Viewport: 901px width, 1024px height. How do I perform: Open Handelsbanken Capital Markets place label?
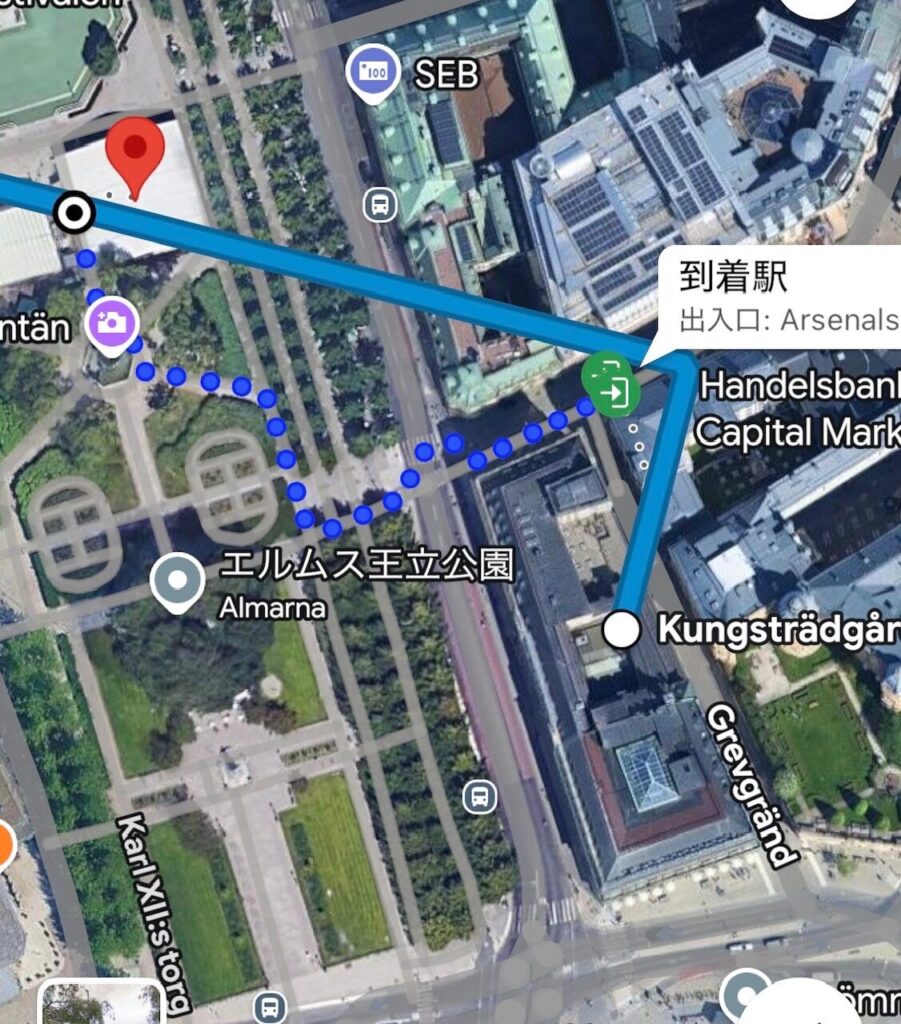coord(796,408)
